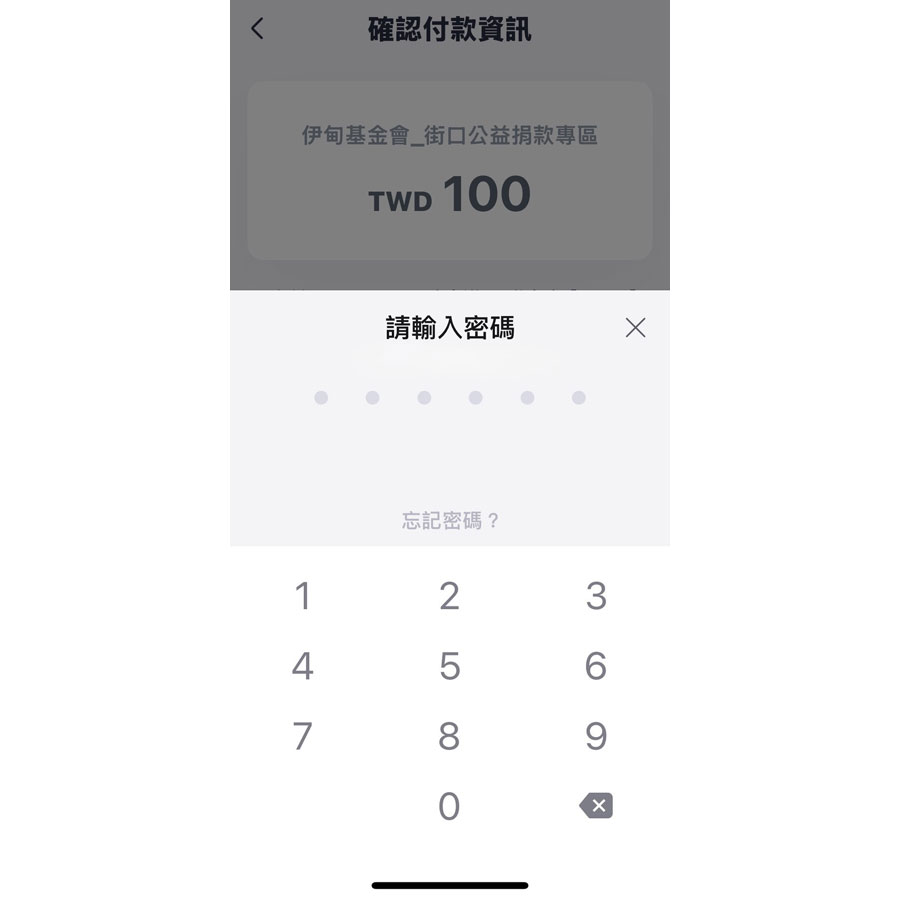The image size is (900, 900).
Task: Select number 8 on the keypad
Action: [449, 737]
